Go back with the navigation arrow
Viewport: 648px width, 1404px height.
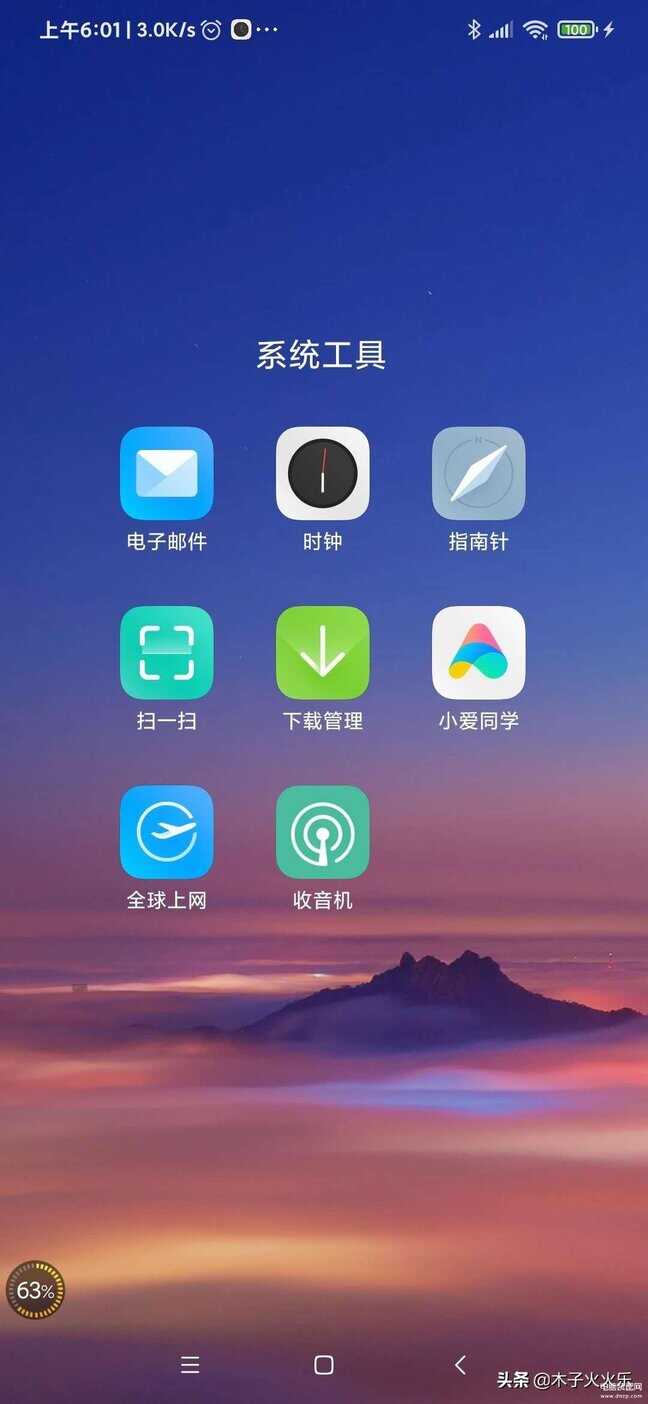click(x=460, y=1365)
